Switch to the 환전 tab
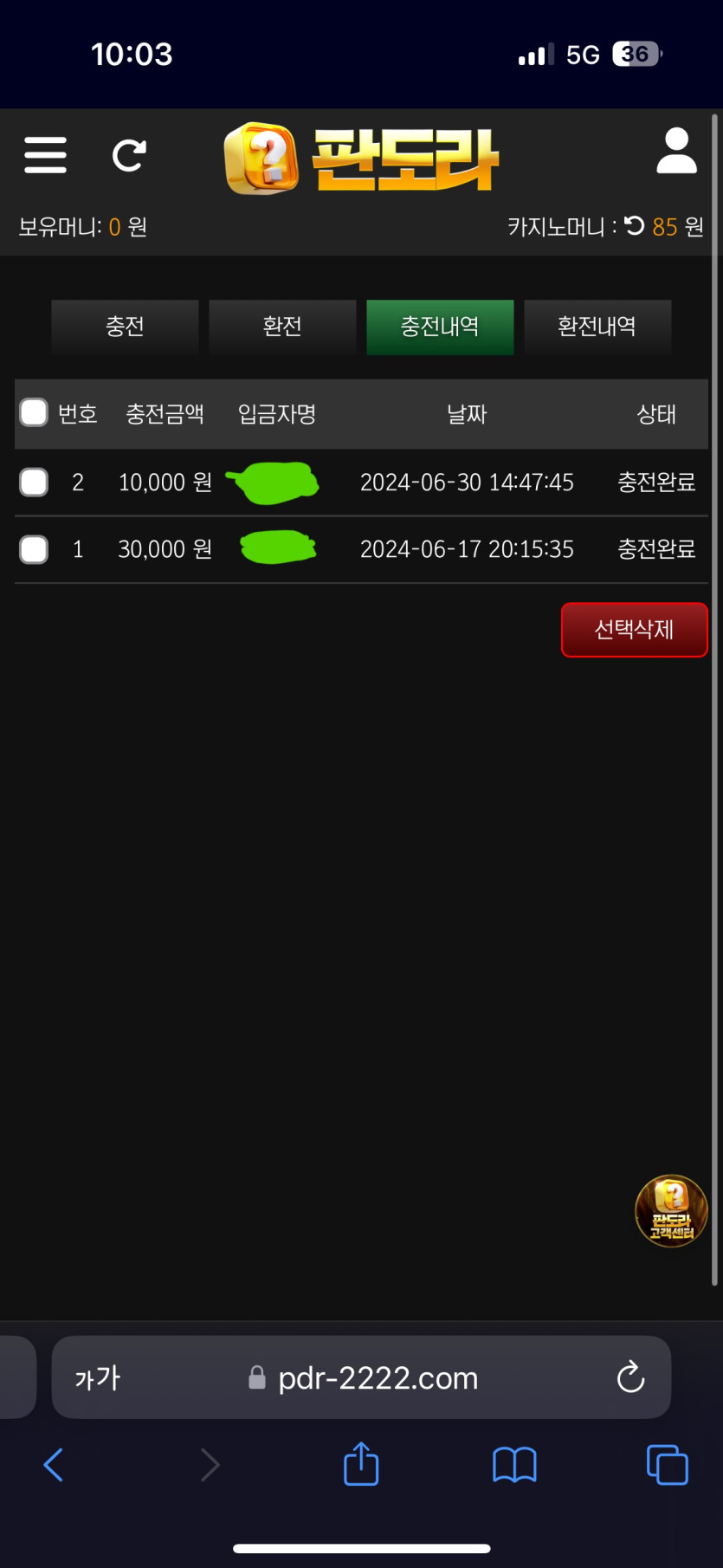This screenshot has height=1568, width=723. click(x=282, y=327)
